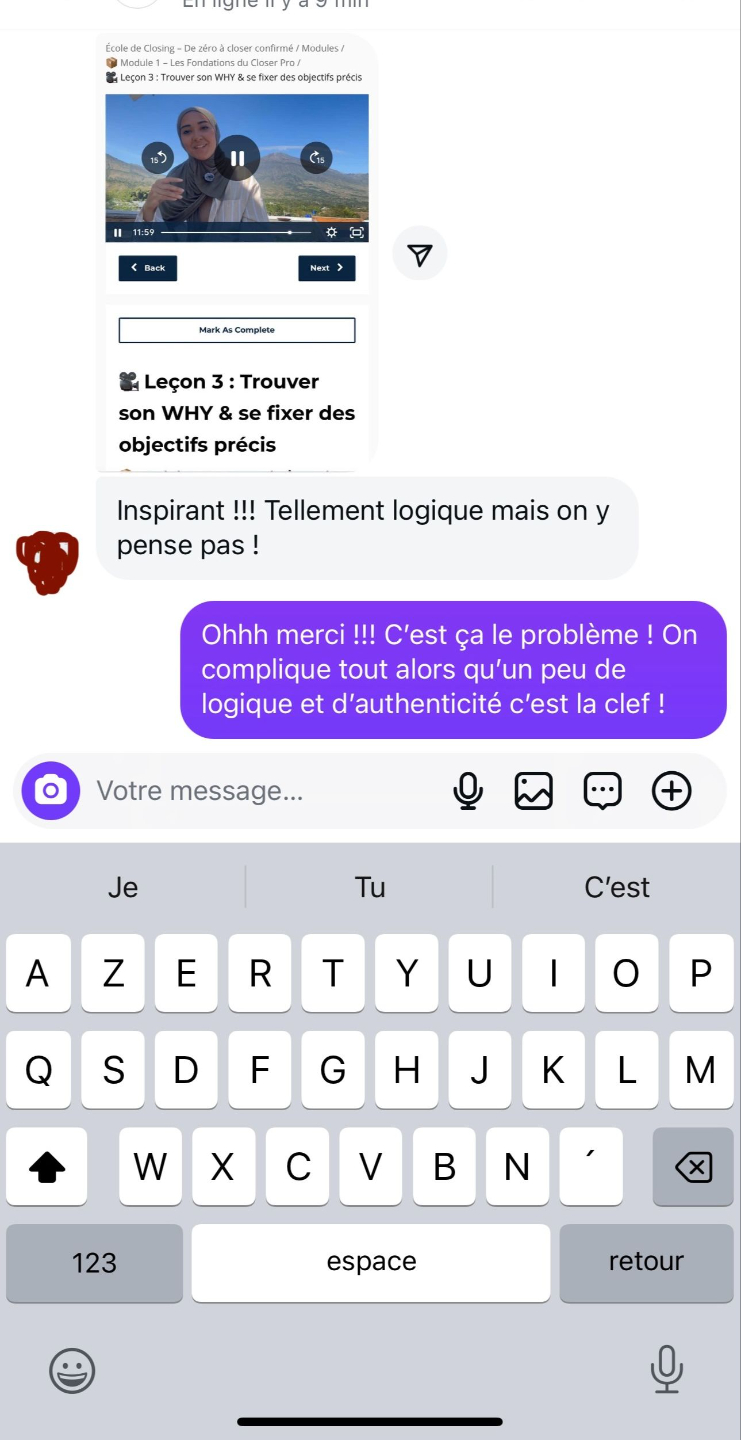Open the shared Leçon 3 screenshot image
741x1440 pixels.
coord(237,250)
